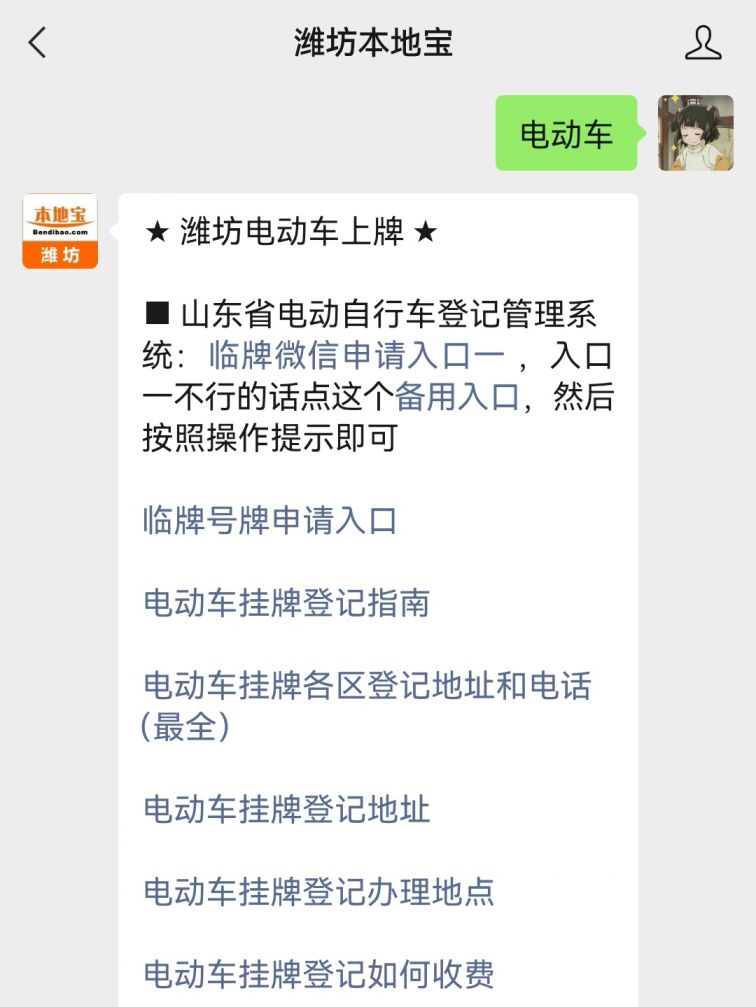Open 电动车挂牌各区登记地址和电话 link
The height and width of the screenshot is (1007, 756).
coord(367,686)
